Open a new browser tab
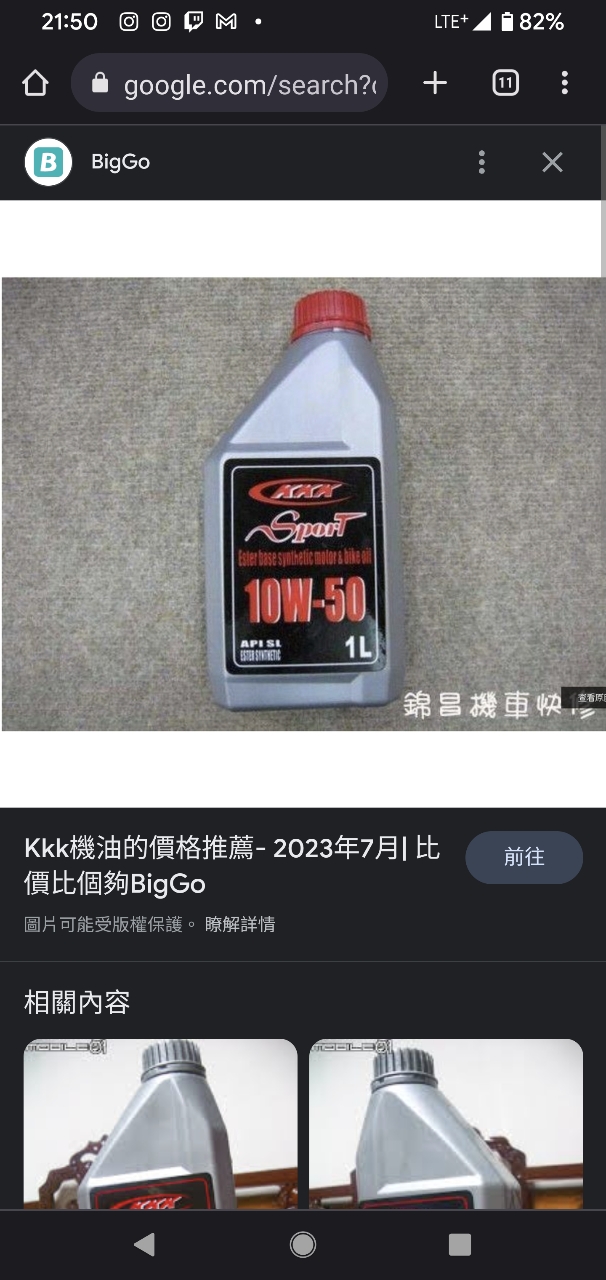 (435, 83)
